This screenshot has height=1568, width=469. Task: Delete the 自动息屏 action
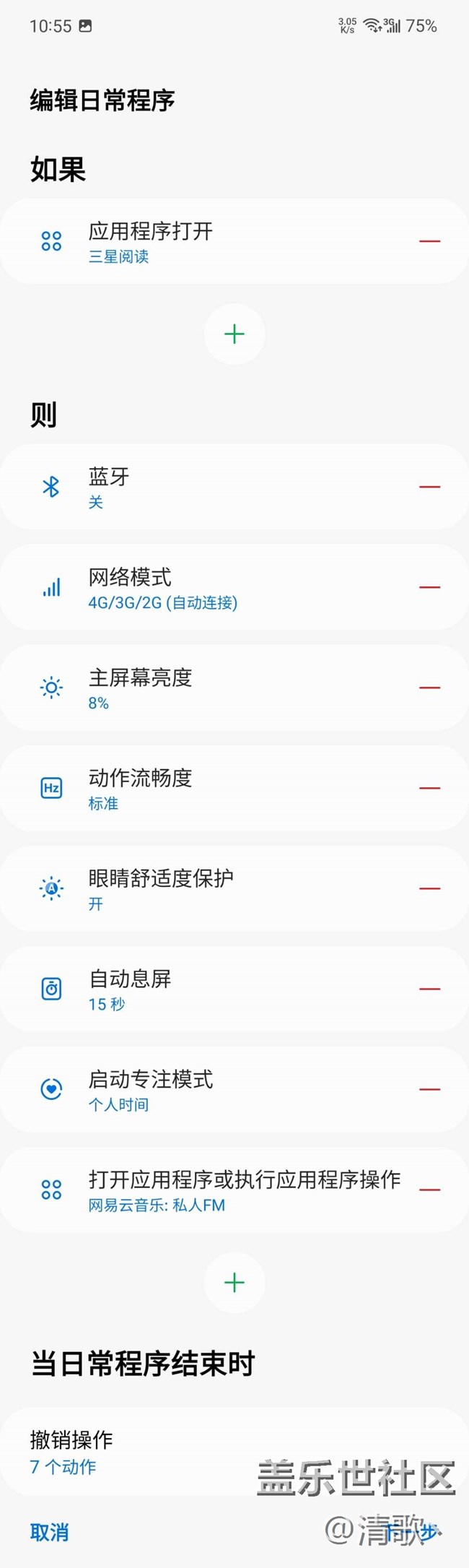coord(429,989)
